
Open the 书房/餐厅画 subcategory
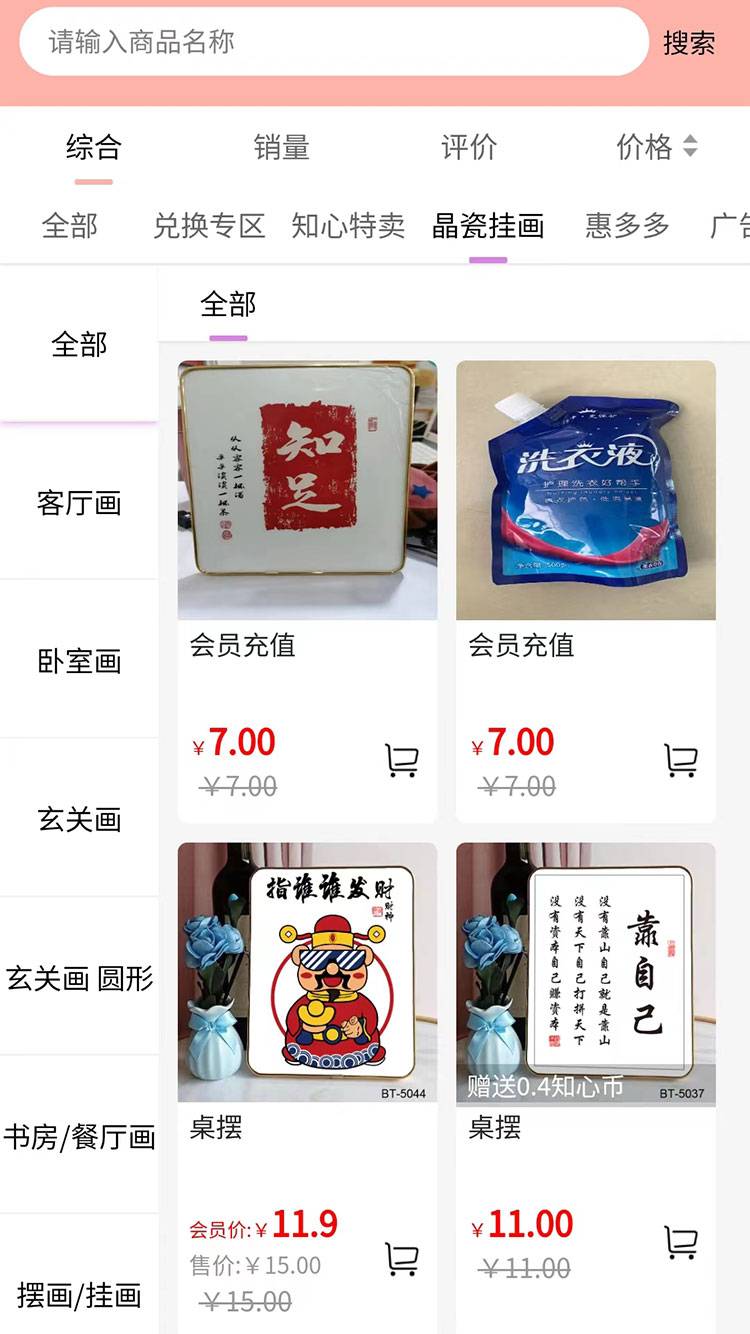pos(79,1136)
